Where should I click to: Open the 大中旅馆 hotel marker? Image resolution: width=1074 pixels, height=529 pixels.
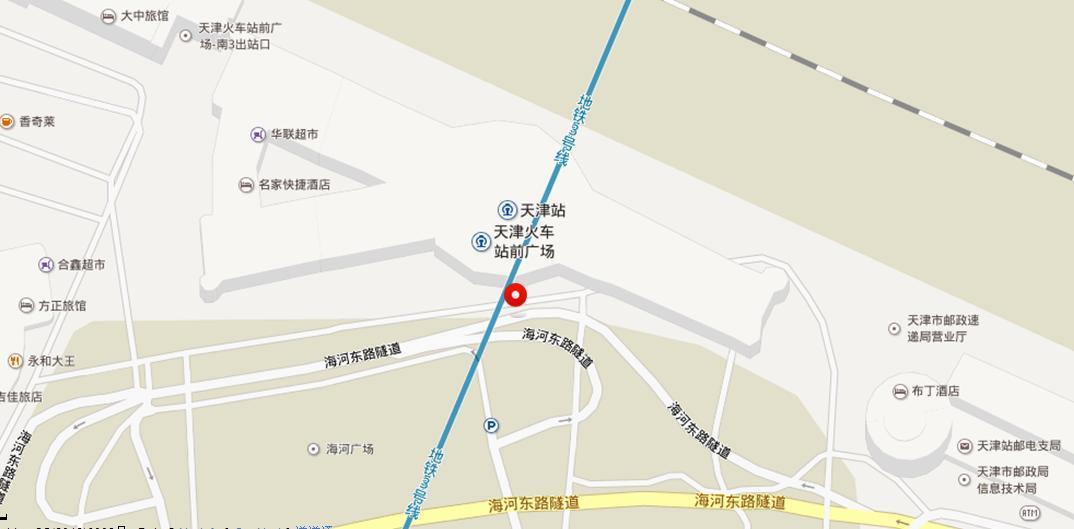pos(109,16)
